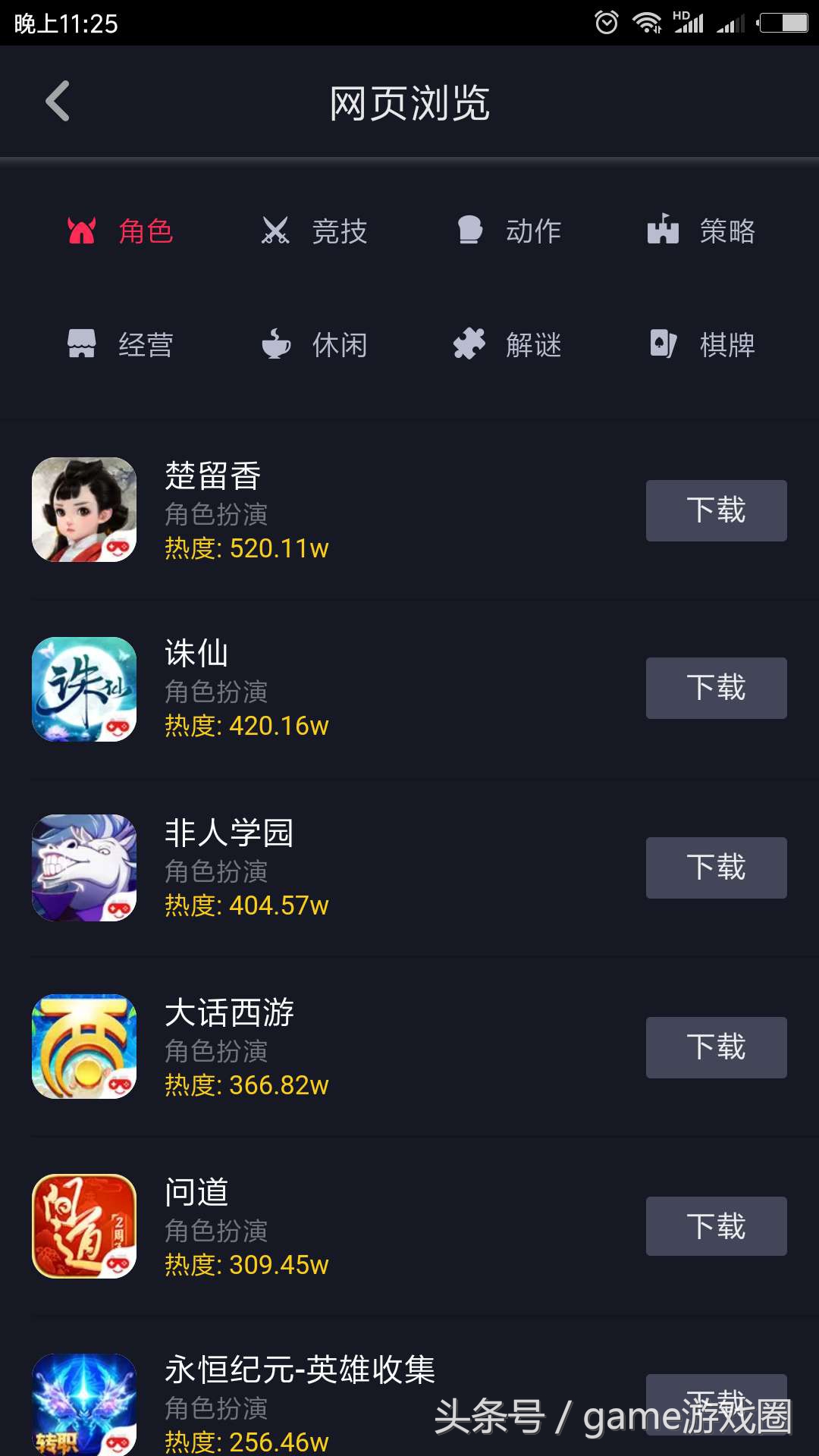
Task: Open the 非人学园 horse icon
Action: pyautogui.click(x=84, y=868)
